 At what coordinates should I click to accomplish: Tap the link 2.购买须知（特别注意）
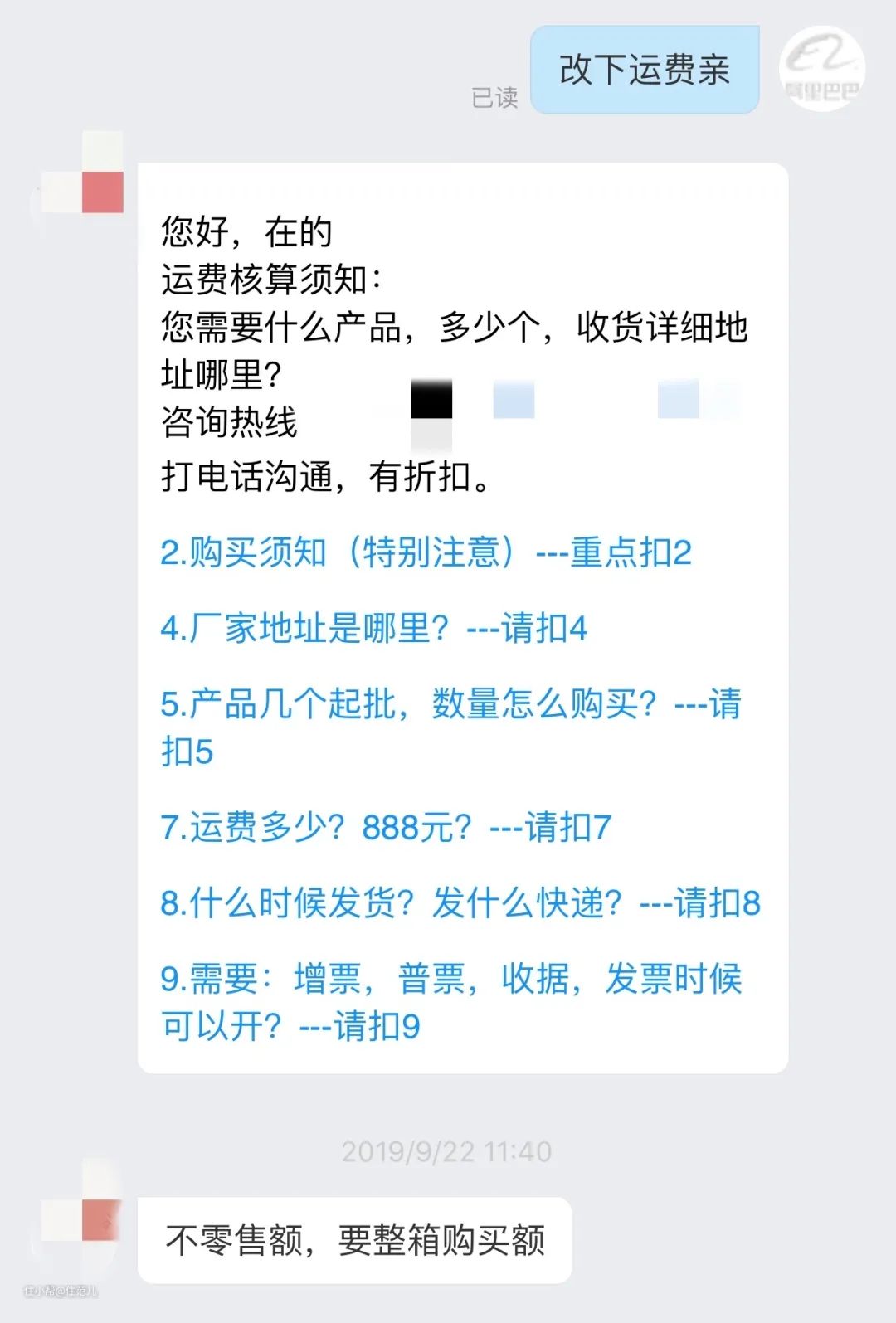(425, 553)
